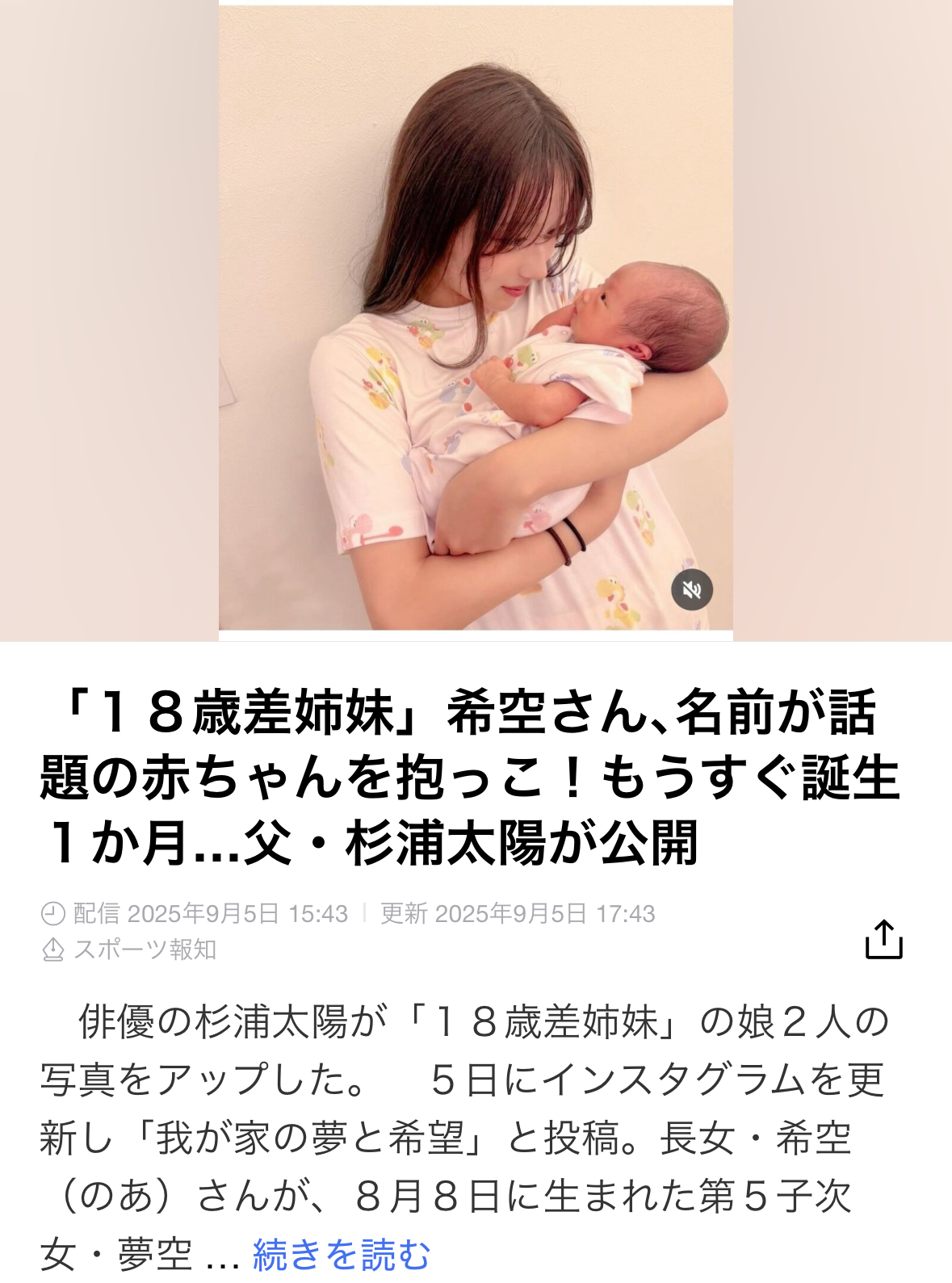Image resolution: width=952 pixels, height=1283 pixels.
Task: Share this article
Action: pyautogui.click(x=883, y=940)
